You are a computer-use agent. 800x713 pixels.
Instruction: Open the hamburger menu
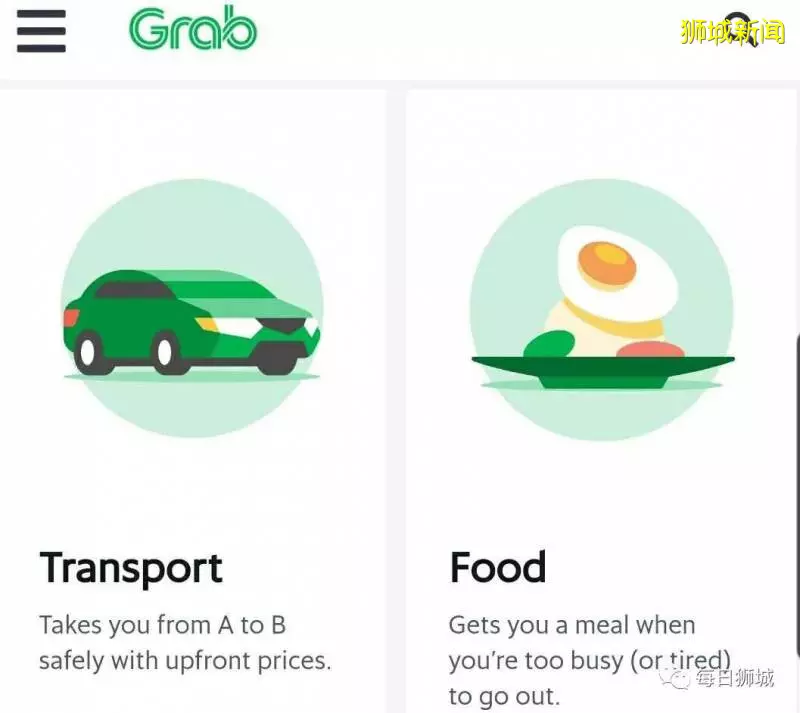point(41,31)
